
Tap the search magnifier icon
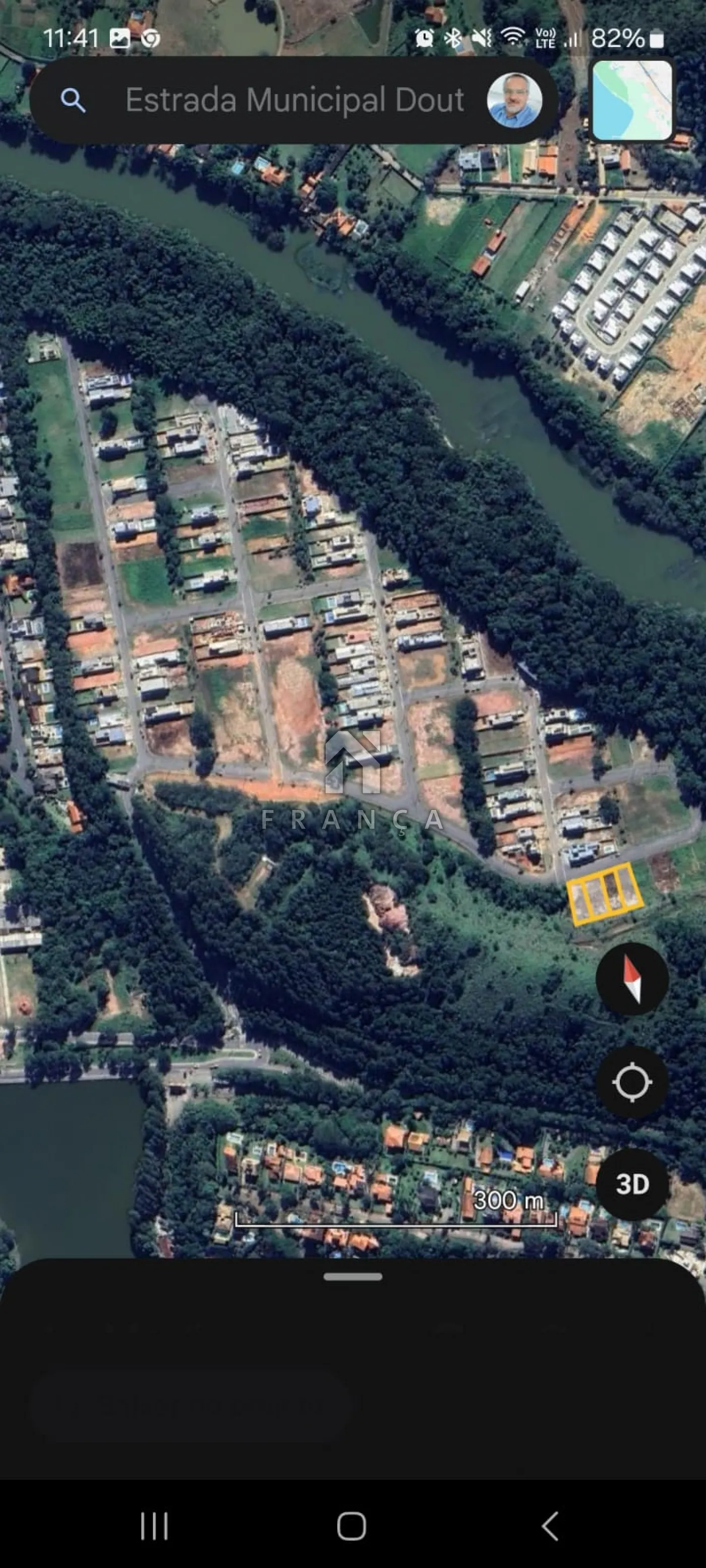[73, 100]
